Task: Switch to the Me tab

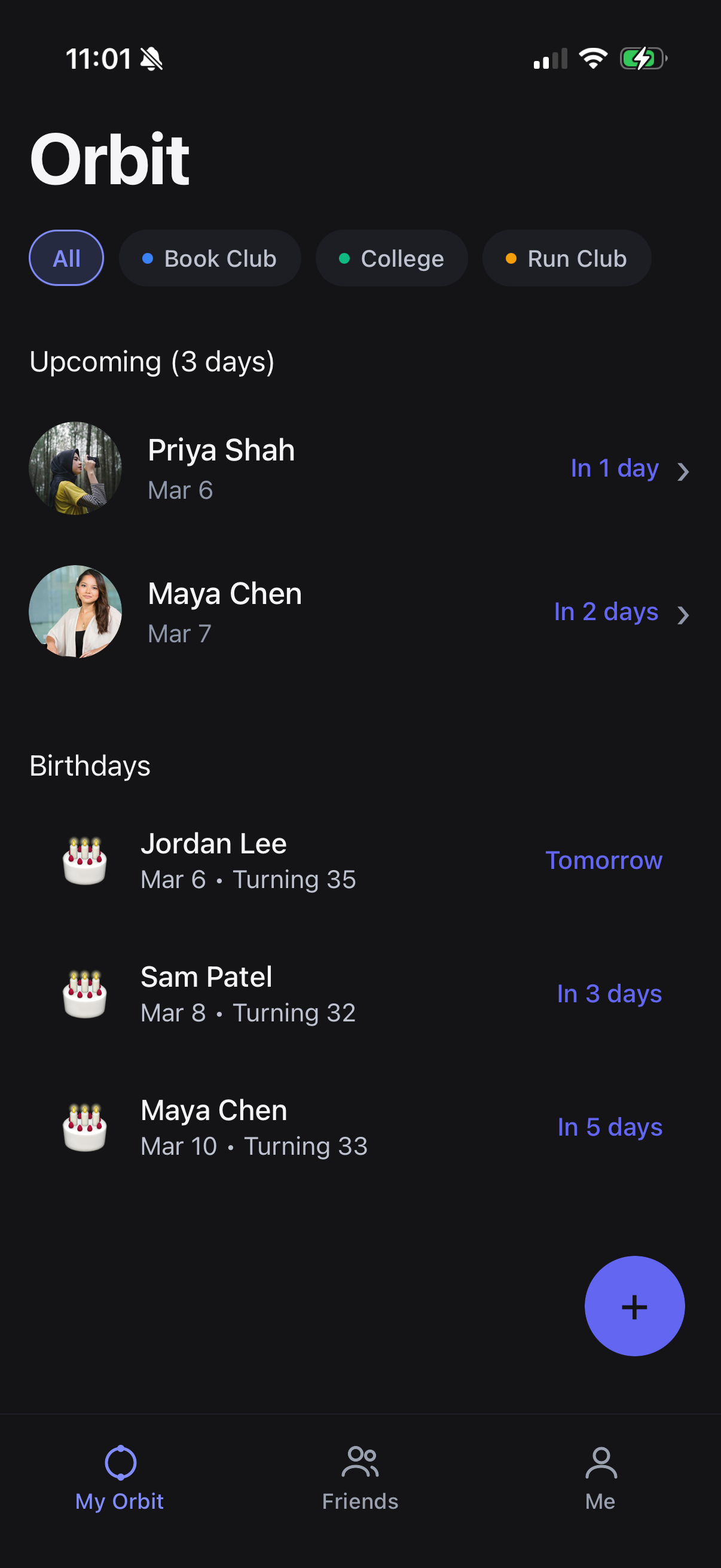Action: 600,1485
